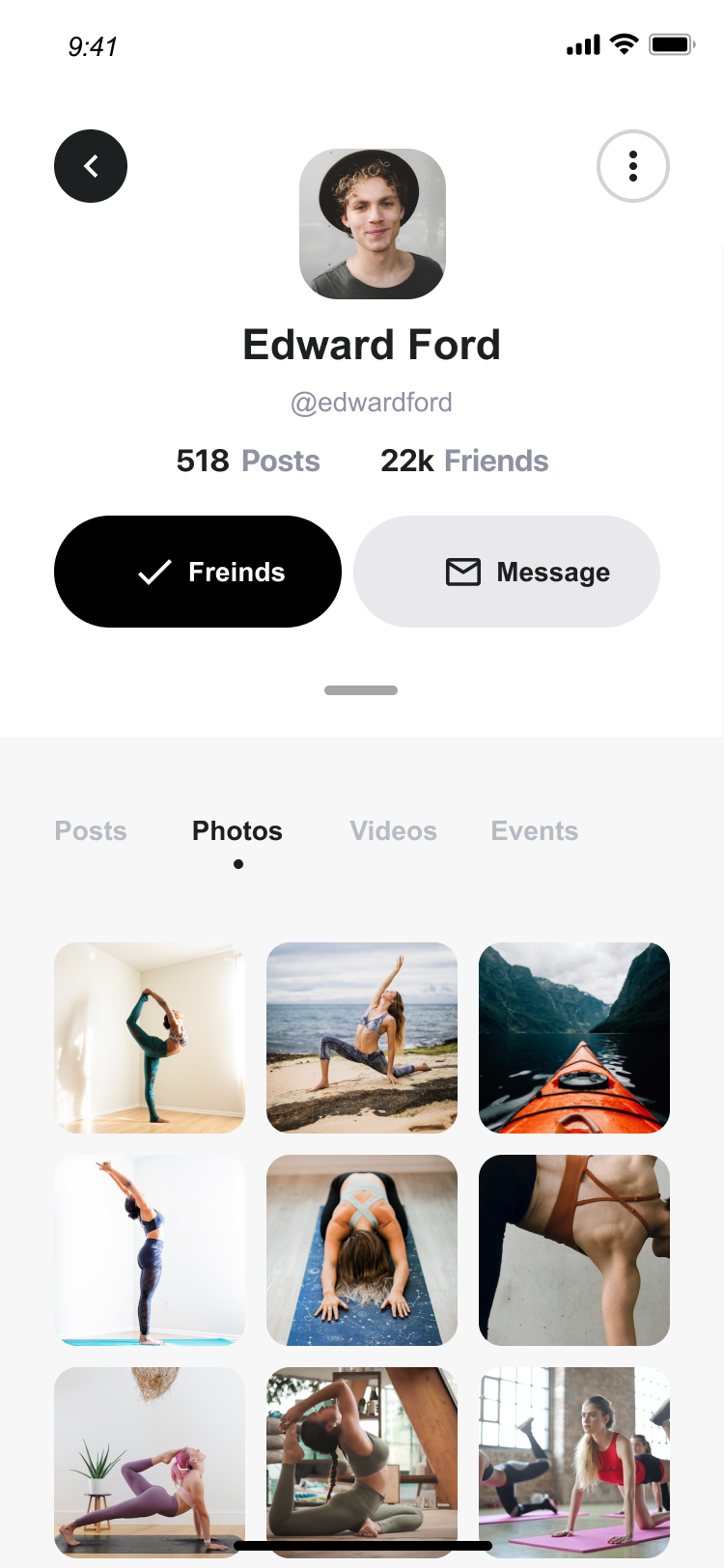Open the brown sports bra closeup photo
Viewport: 724px width, 1568px height.
(x=574, y=1250)
